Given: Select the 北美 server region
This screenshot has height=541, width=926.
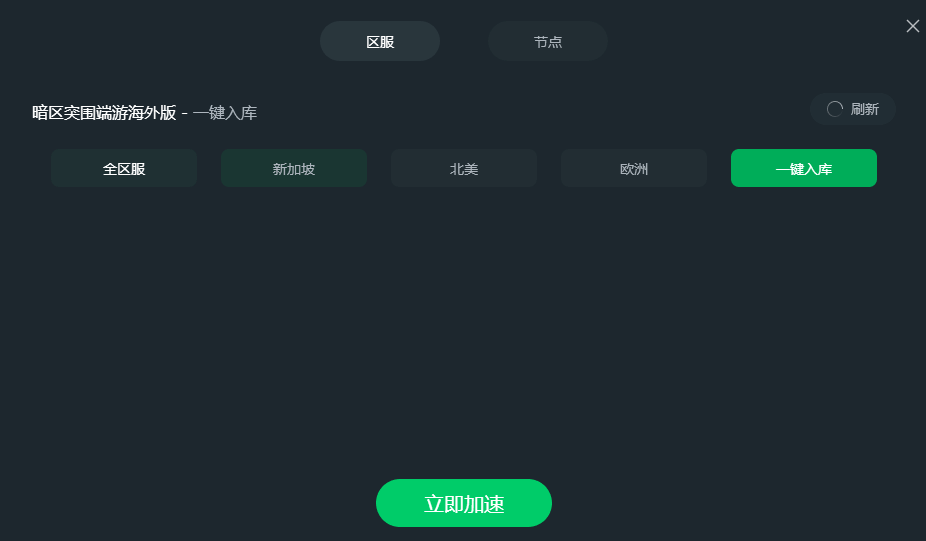Looking at the screenshot, I should point(464,169).
